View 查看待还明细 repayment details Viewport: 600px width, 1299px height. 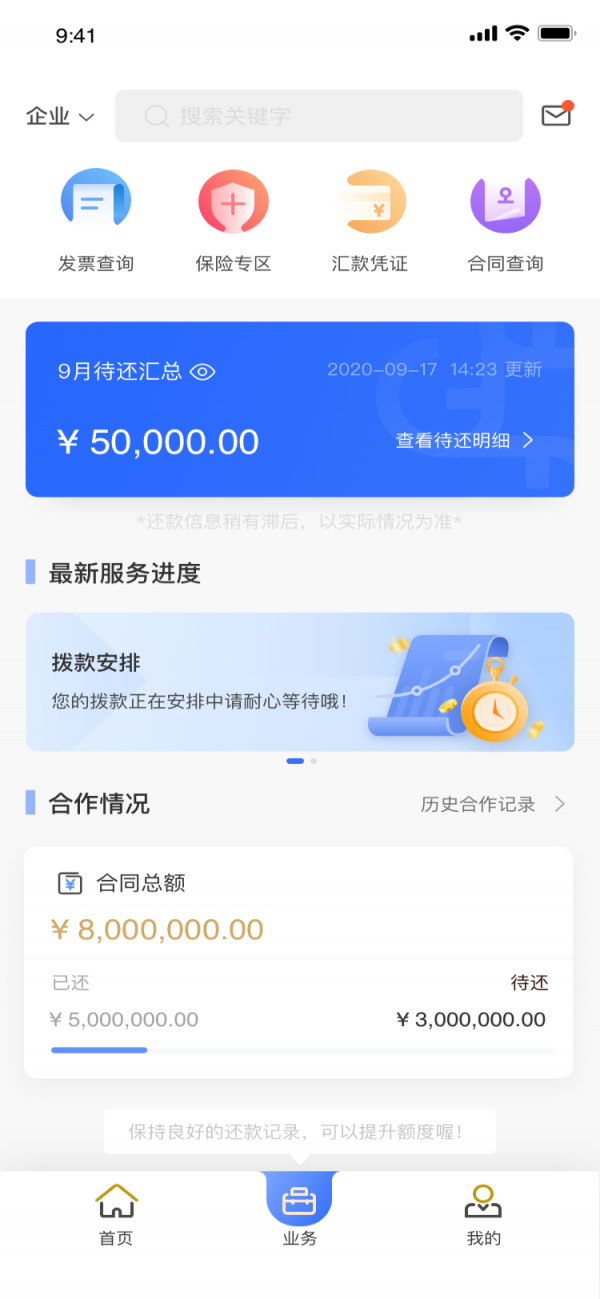[x=465, y=440]
